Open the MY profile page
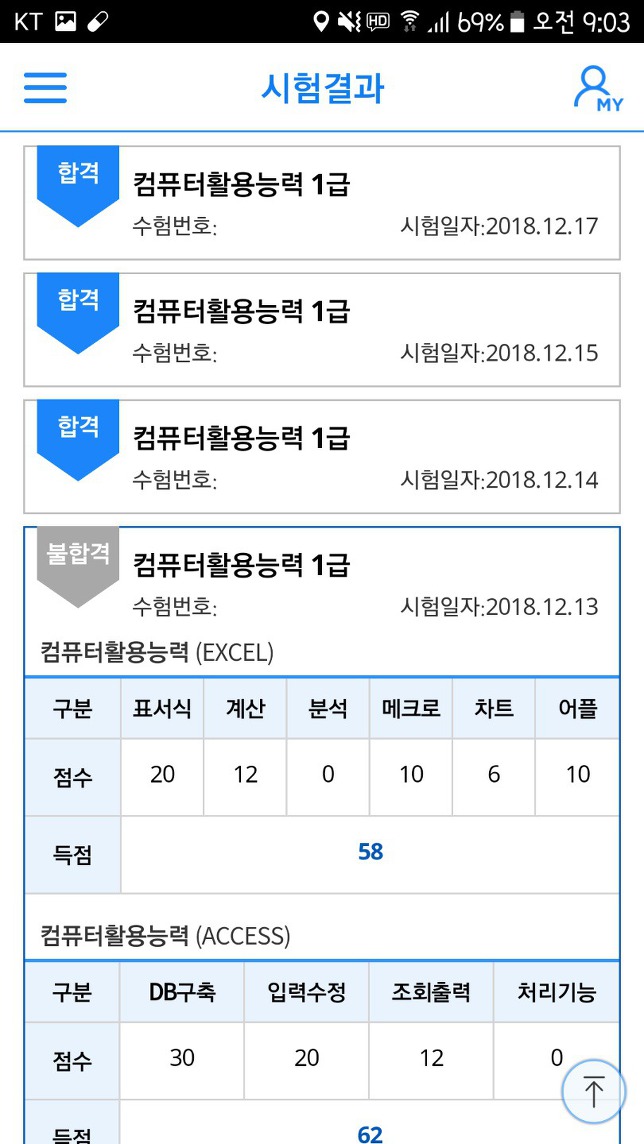Screen dimensions: 644x1144 coord(597,88)
